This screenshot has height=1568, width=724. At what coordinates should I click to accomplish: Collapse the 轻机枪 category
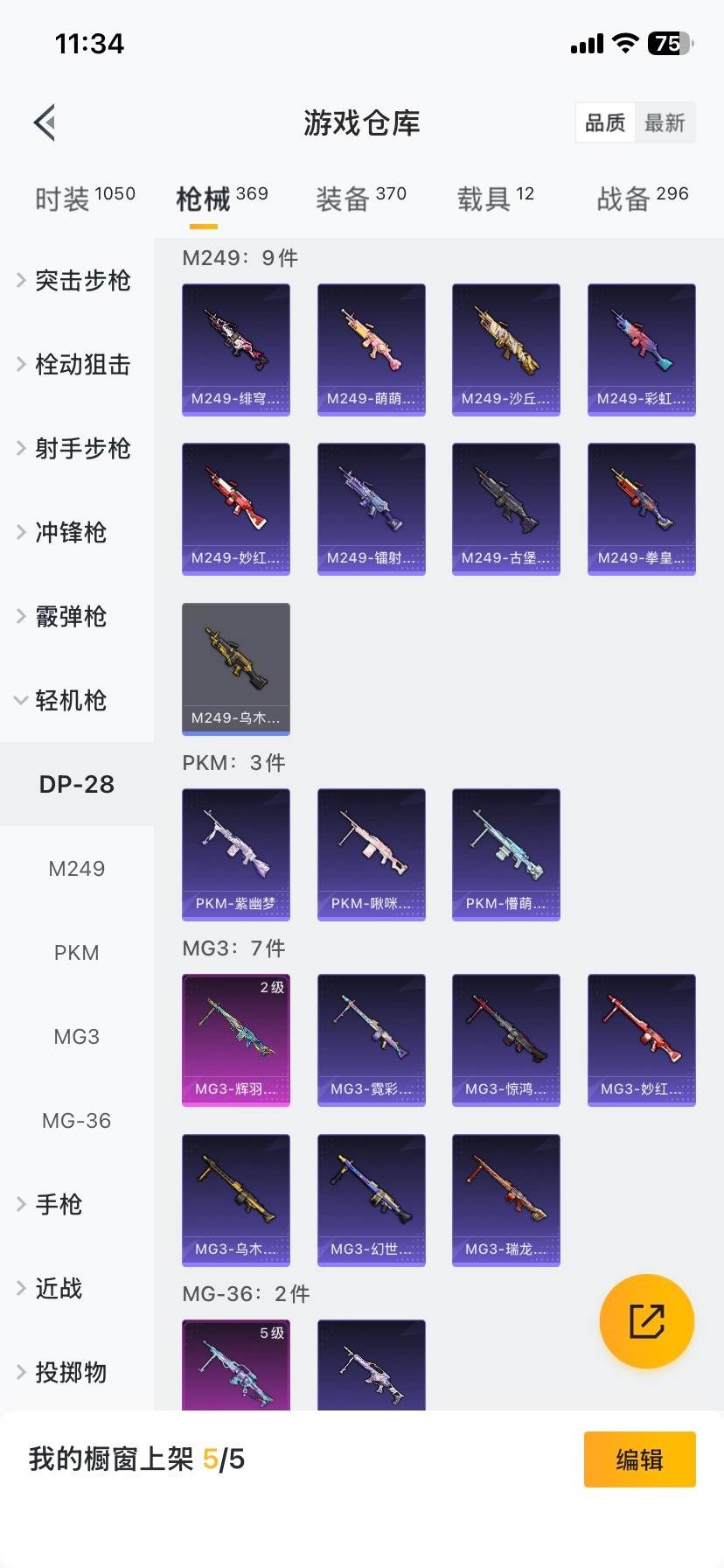point(70,701)
